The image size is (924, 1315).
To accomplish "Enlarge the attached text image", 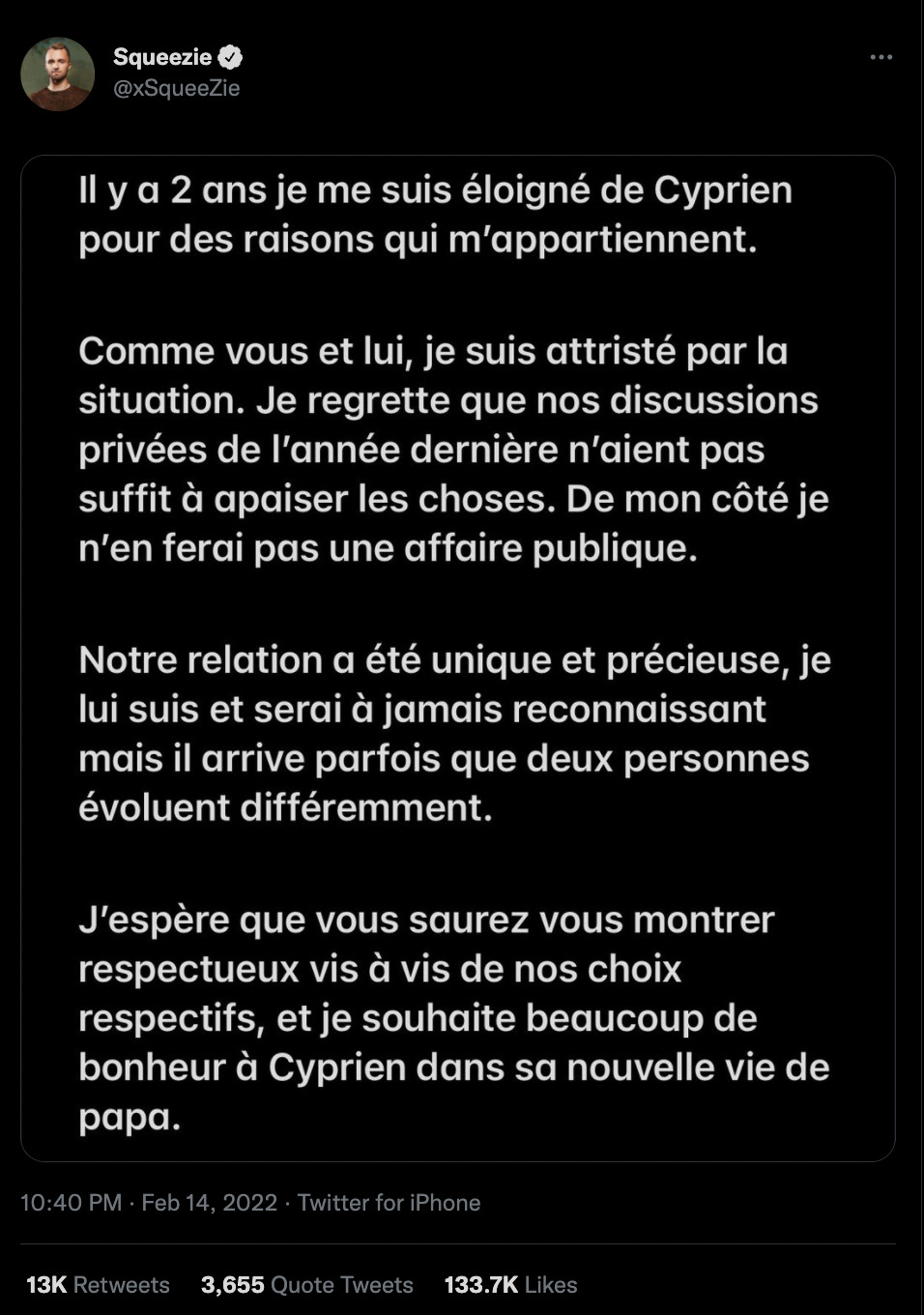I will (x=457, y=657).
